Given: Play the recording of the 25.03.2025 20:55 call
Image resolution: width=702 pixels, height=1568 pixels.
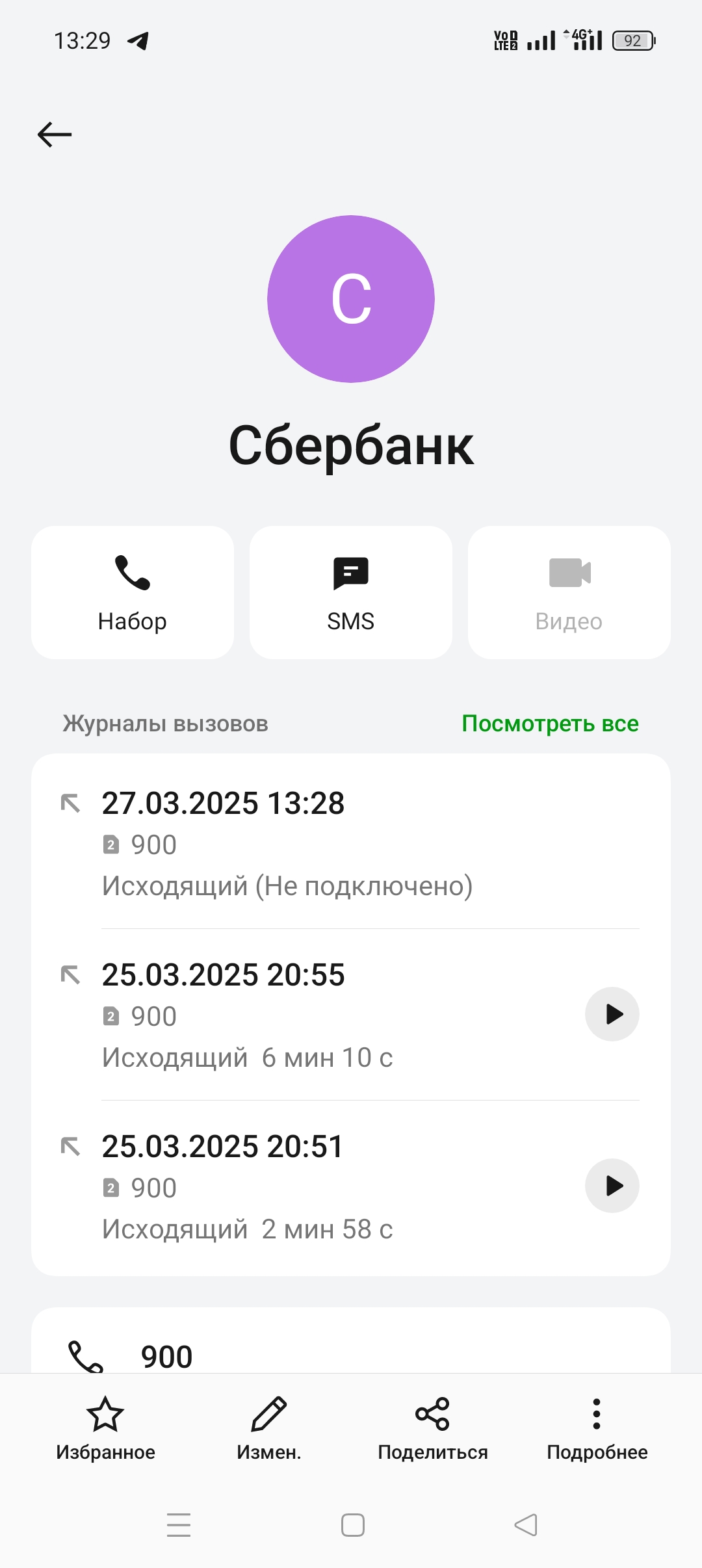Looking at the screenshot, I should click(x=612, y=1014).
